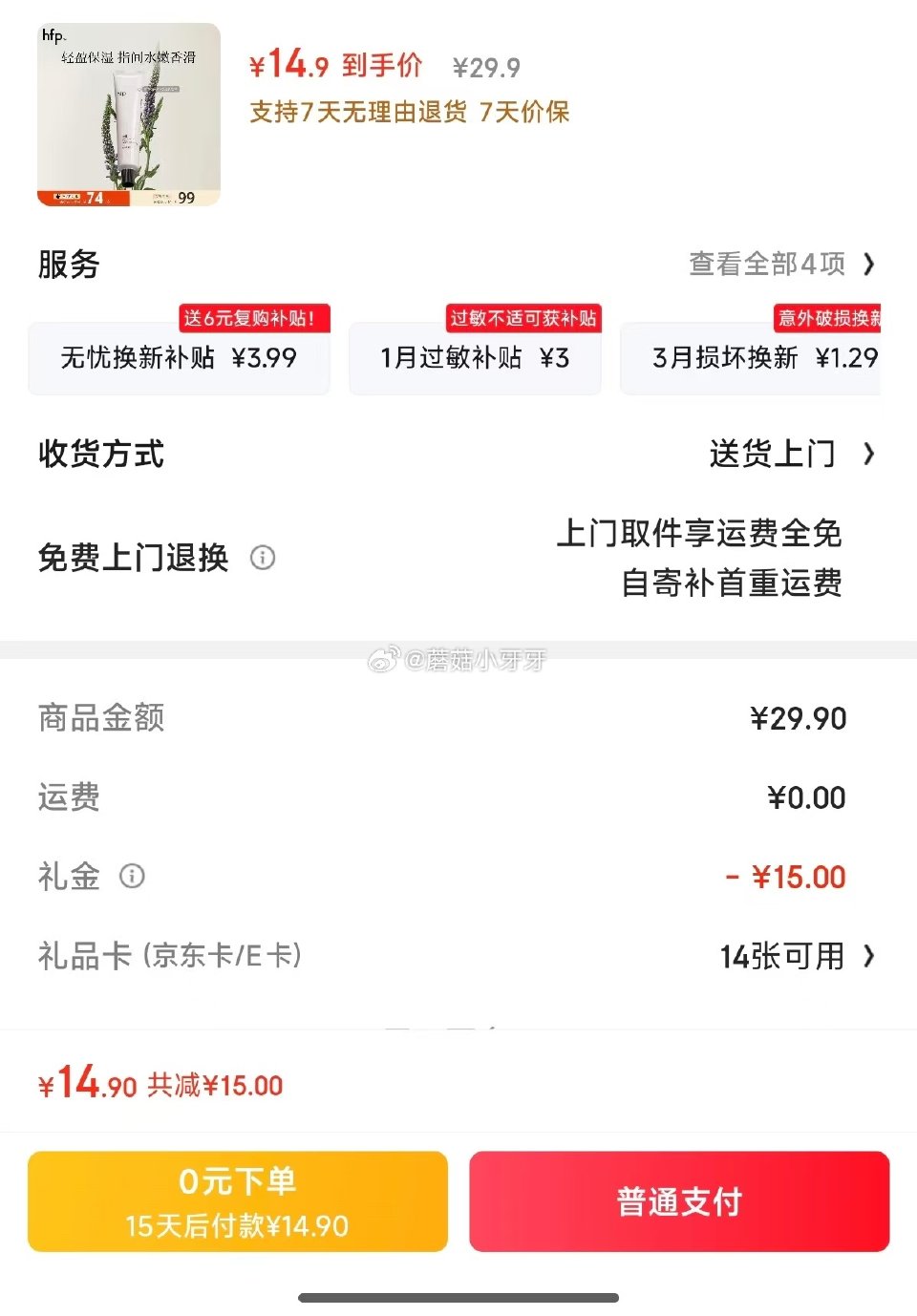
Task: Click the info icon next to 礼金
Action: coord(133,877)
